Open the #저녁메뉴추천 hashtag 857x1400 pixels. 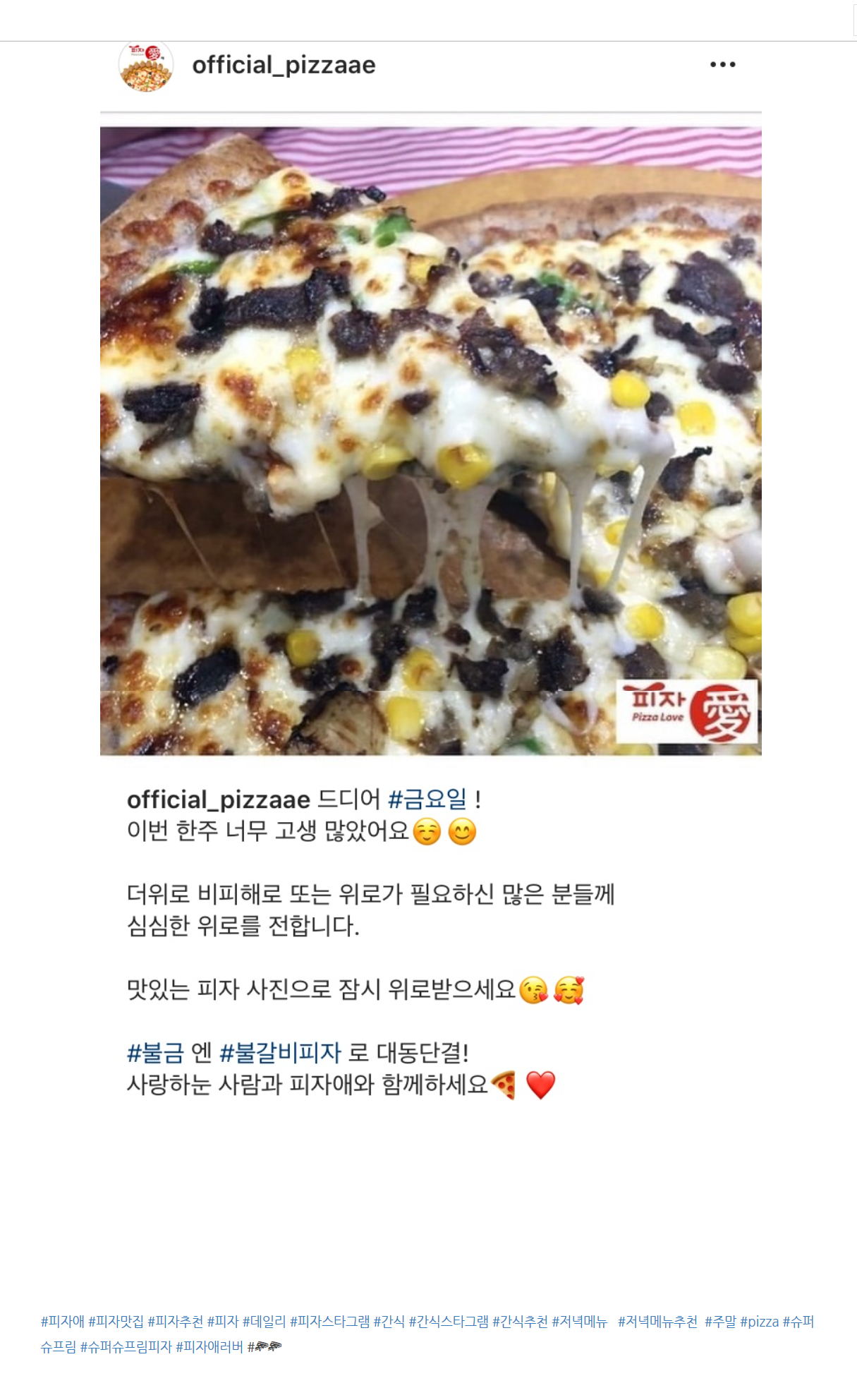657,1322
